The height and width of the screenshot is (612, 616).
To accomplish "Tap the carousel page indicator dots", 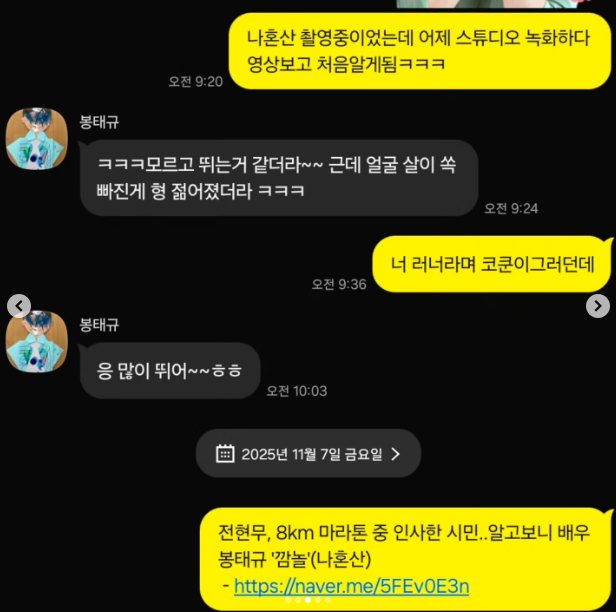I will pos(307,601).
